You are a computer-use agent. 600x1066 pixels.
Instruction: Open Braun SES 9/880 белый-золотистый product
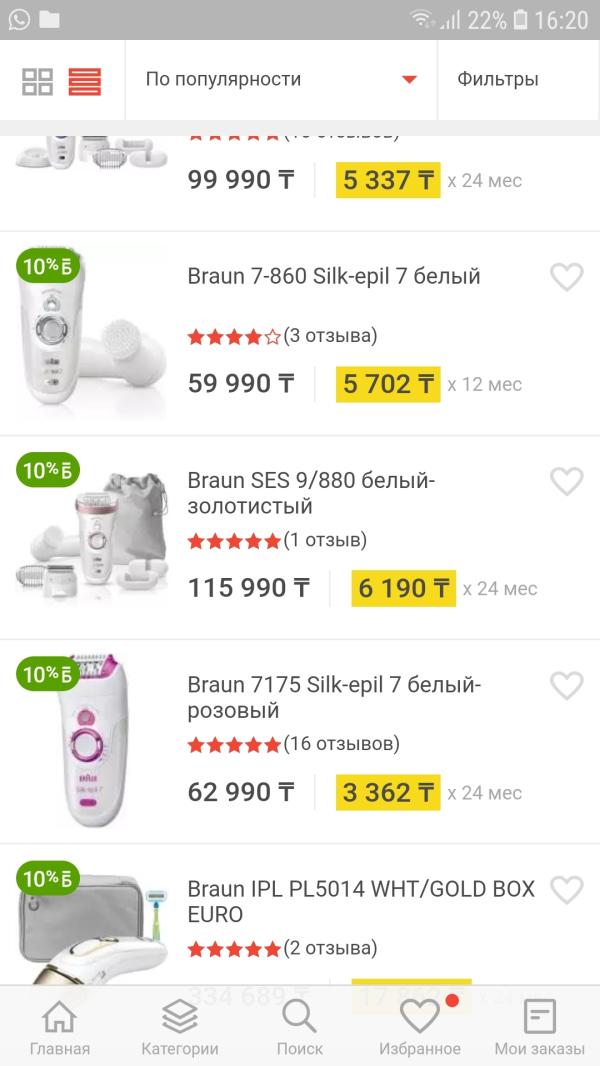(311, 494)
